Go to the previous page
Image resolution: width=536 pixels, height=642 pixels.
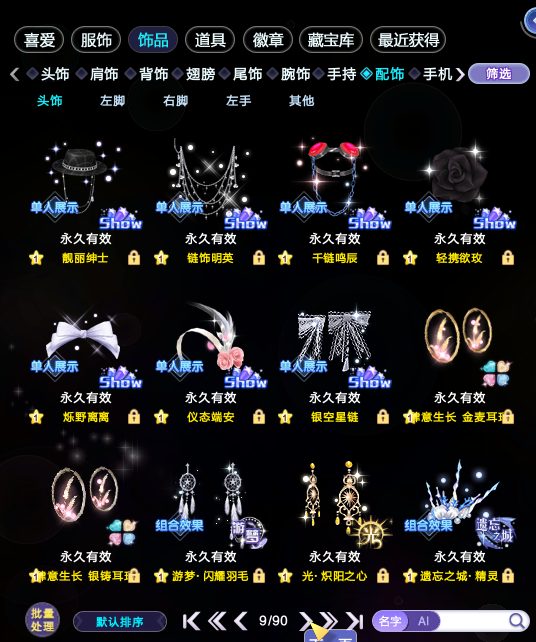pos(241,622)
